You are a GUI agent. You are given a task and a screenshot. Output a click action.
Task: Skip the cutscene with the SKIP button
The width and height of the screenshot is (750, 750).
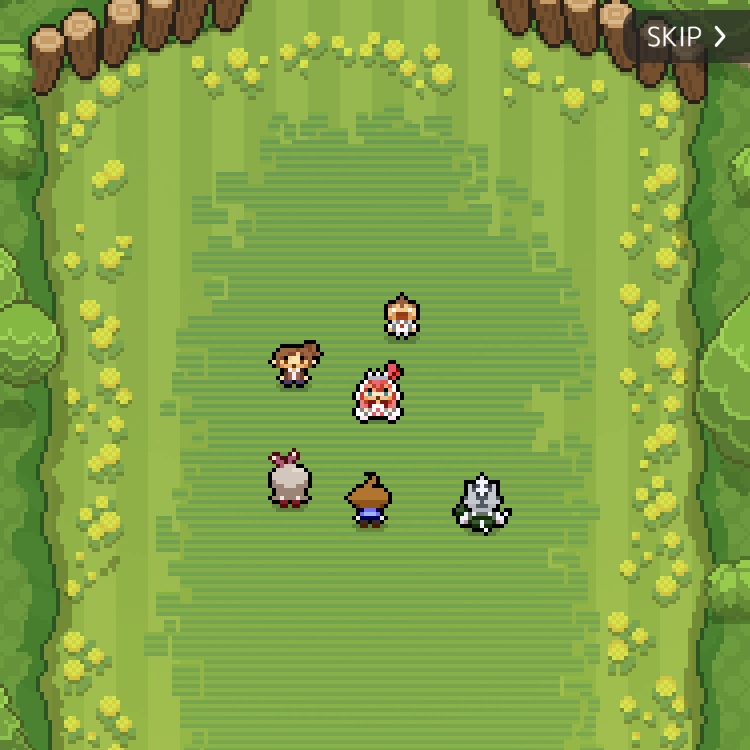(x=686, y=37)
